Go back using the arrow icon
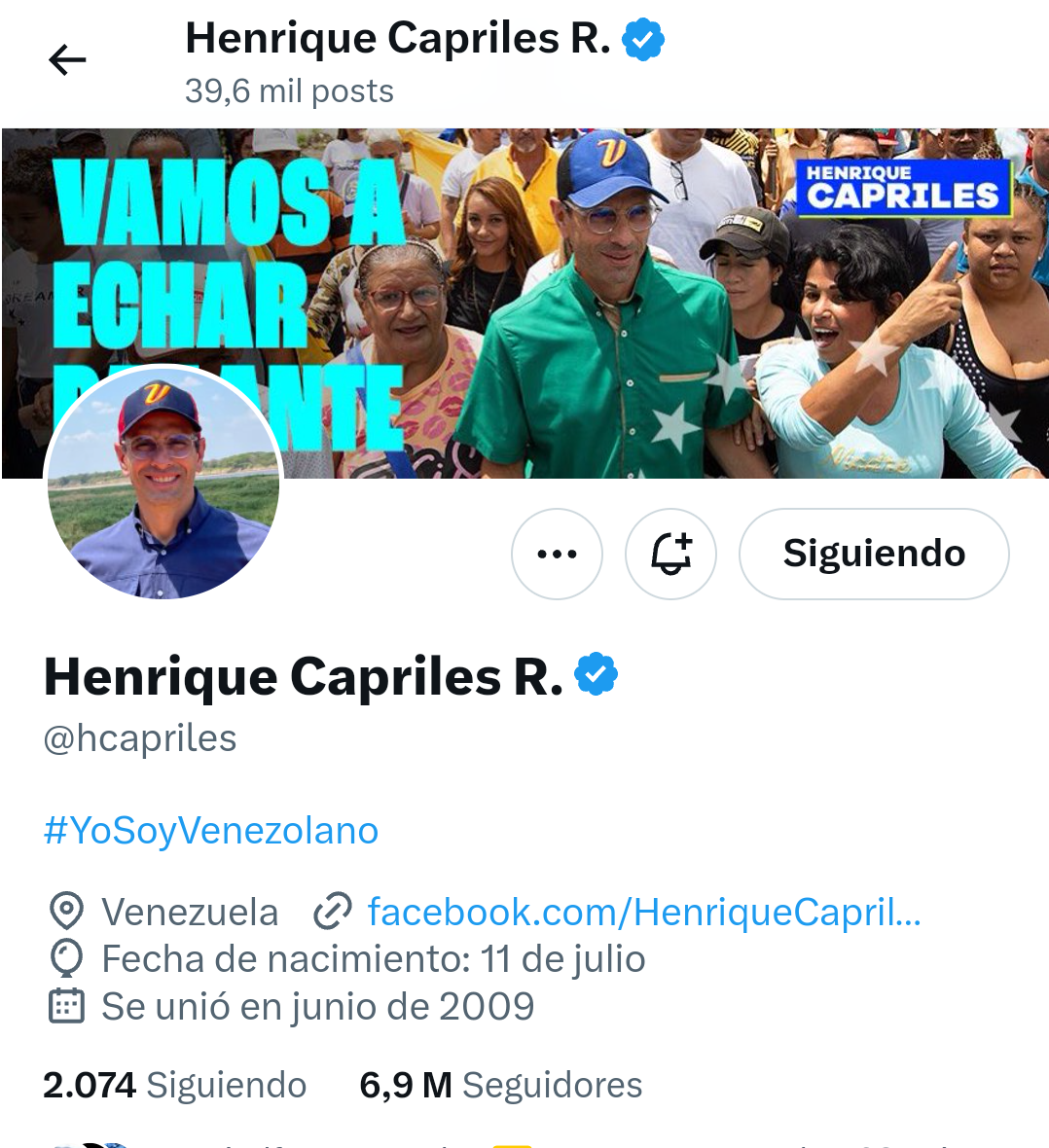The image size is (1049, 1148). point(67,60)
